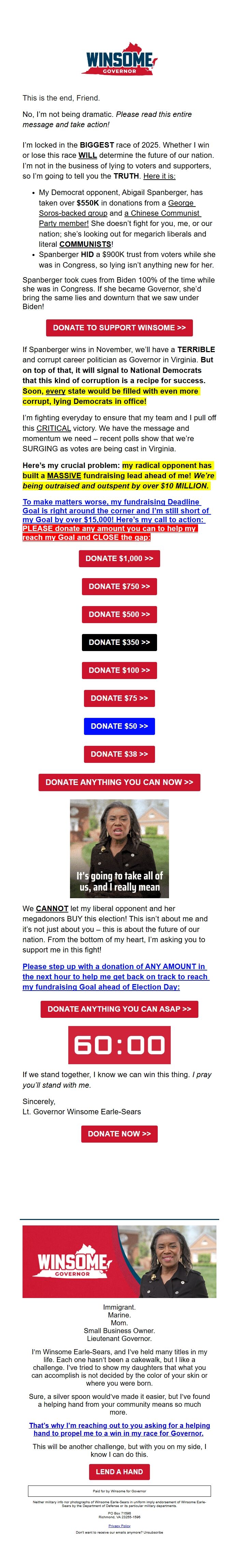Pick the black DONATE $350 button
The image size is (239, 1568).
click(119, 642)
